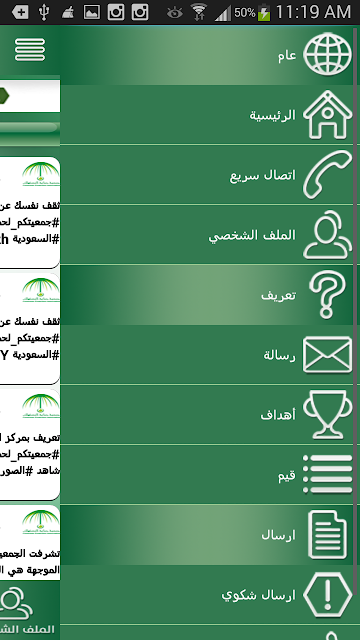Go to أهداف goals
The image size is (360, 640).
(207, 415)
